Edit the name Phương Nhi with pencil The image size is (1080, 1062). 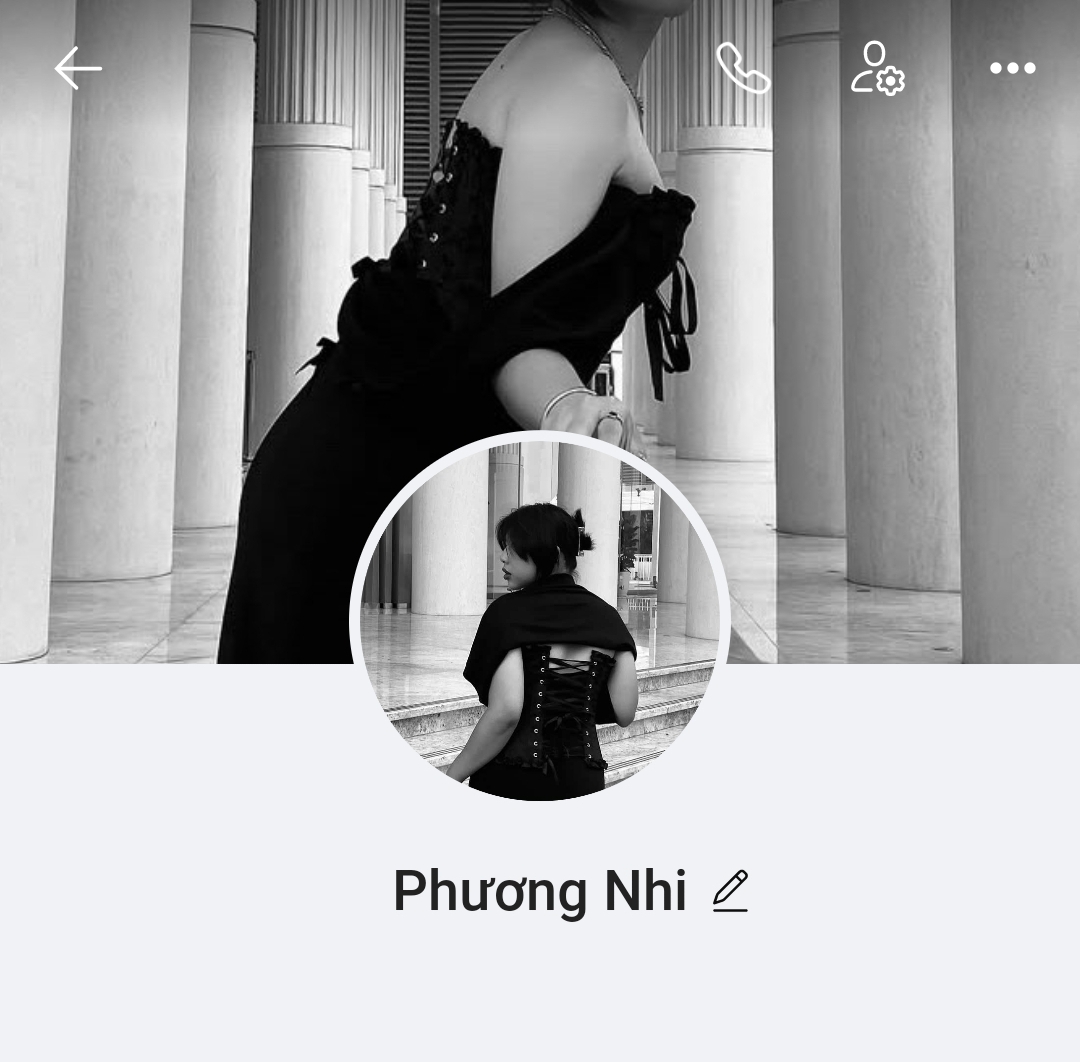pyautogui.click(x=731, y=890)
